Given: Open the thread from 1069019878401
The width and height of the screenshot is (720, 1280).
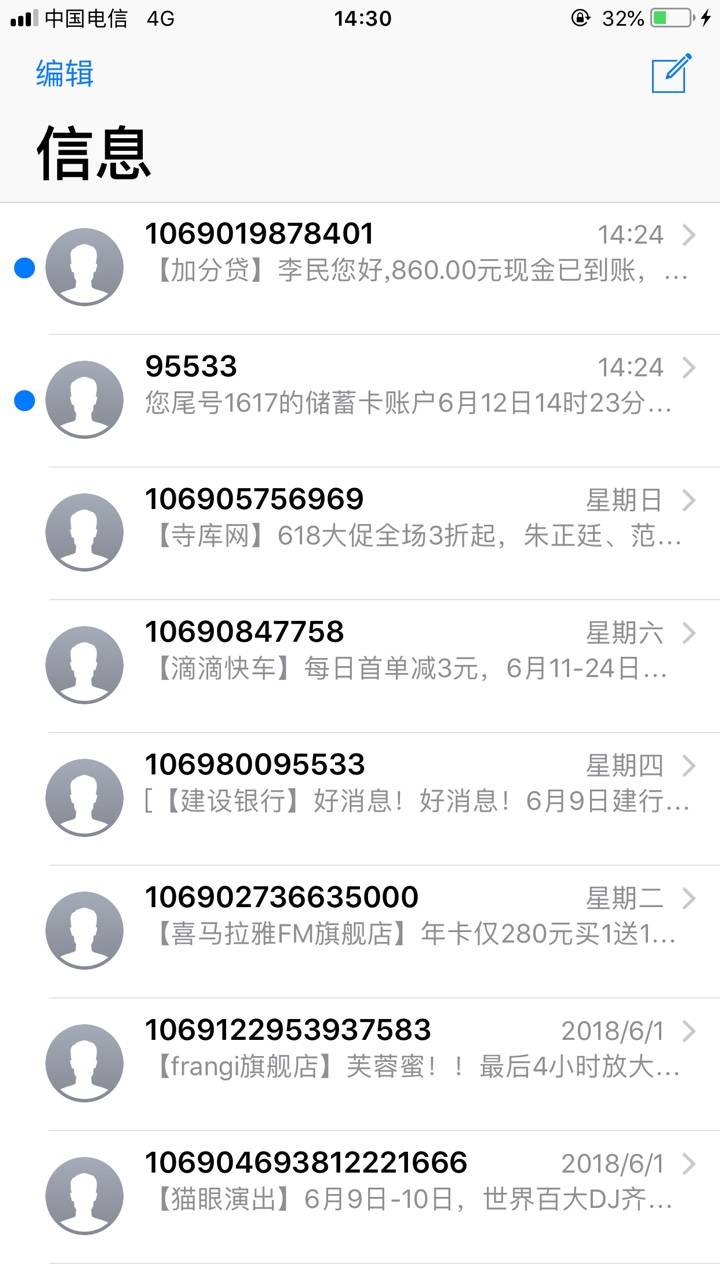Looking at the screenshot, I should [x=360, y=268].
